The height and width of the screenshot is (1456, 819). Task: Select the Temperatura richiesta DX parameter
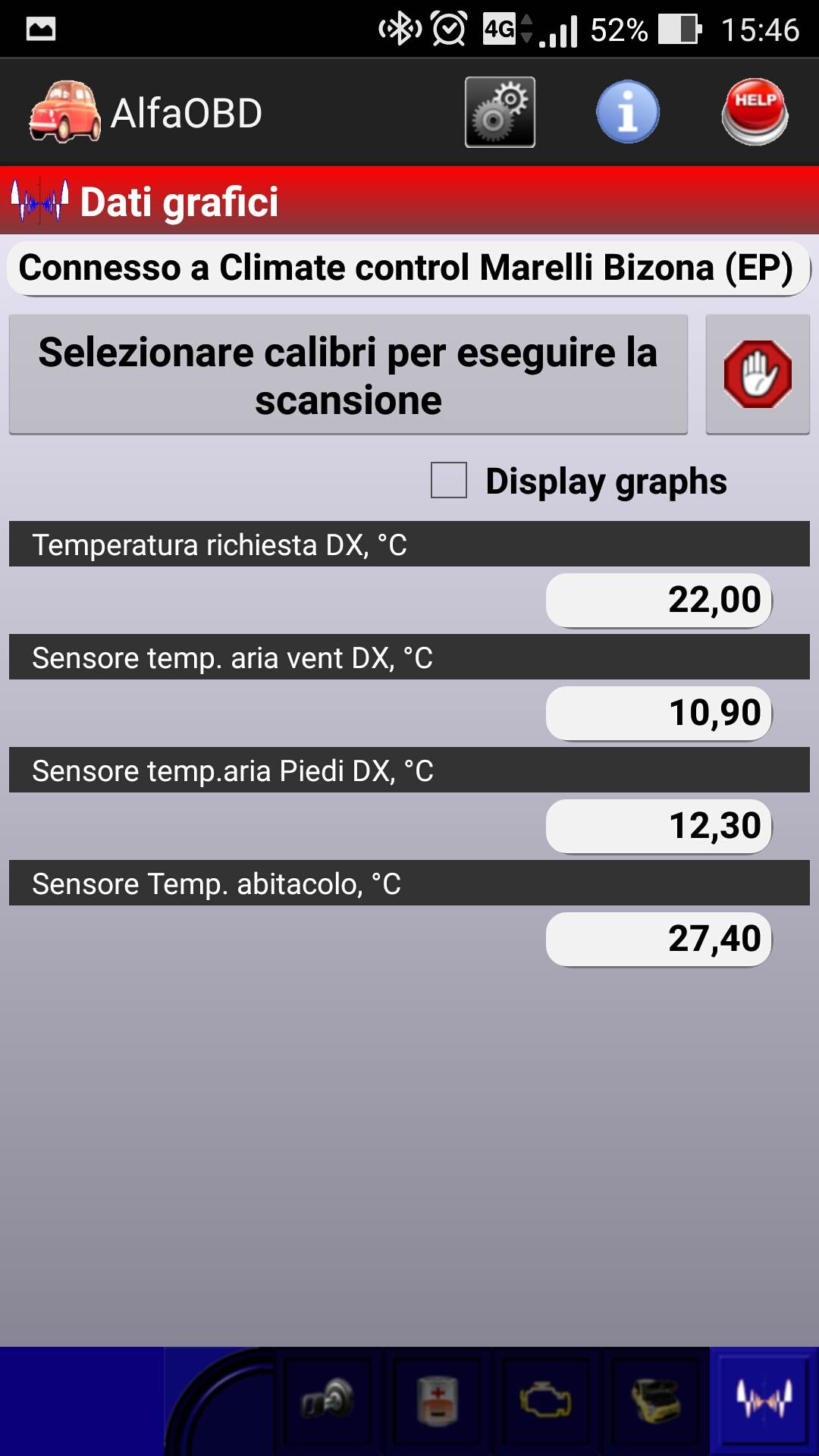coord(409,544)
